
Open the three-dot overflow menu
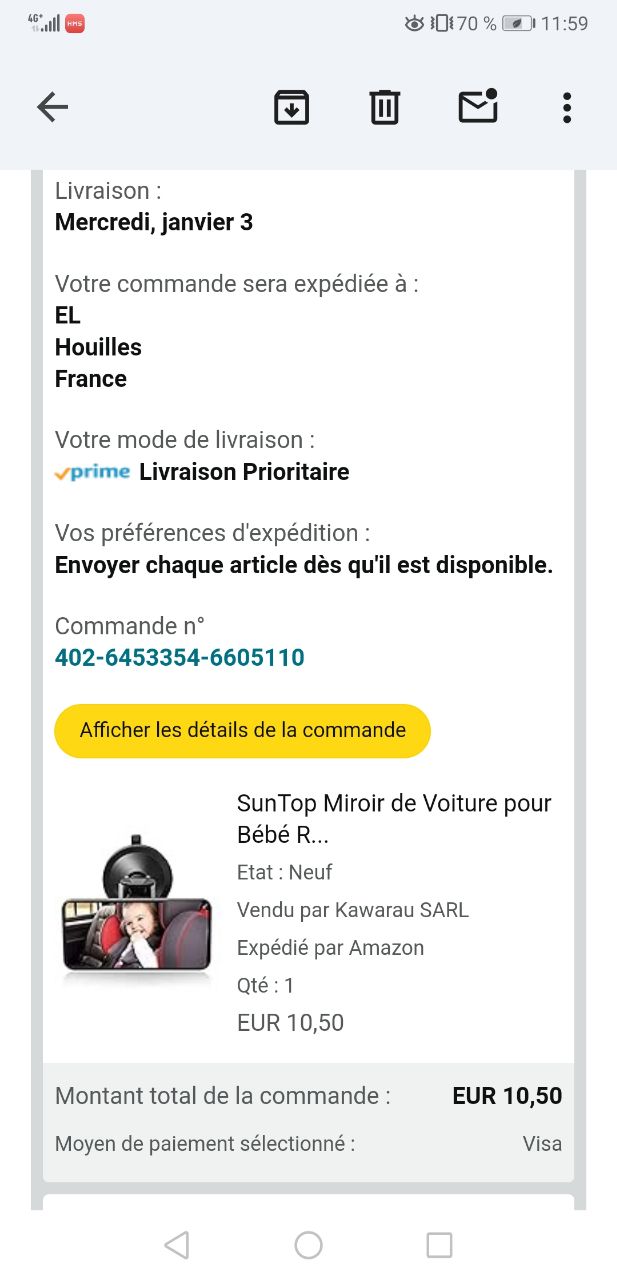pos(567,107)
